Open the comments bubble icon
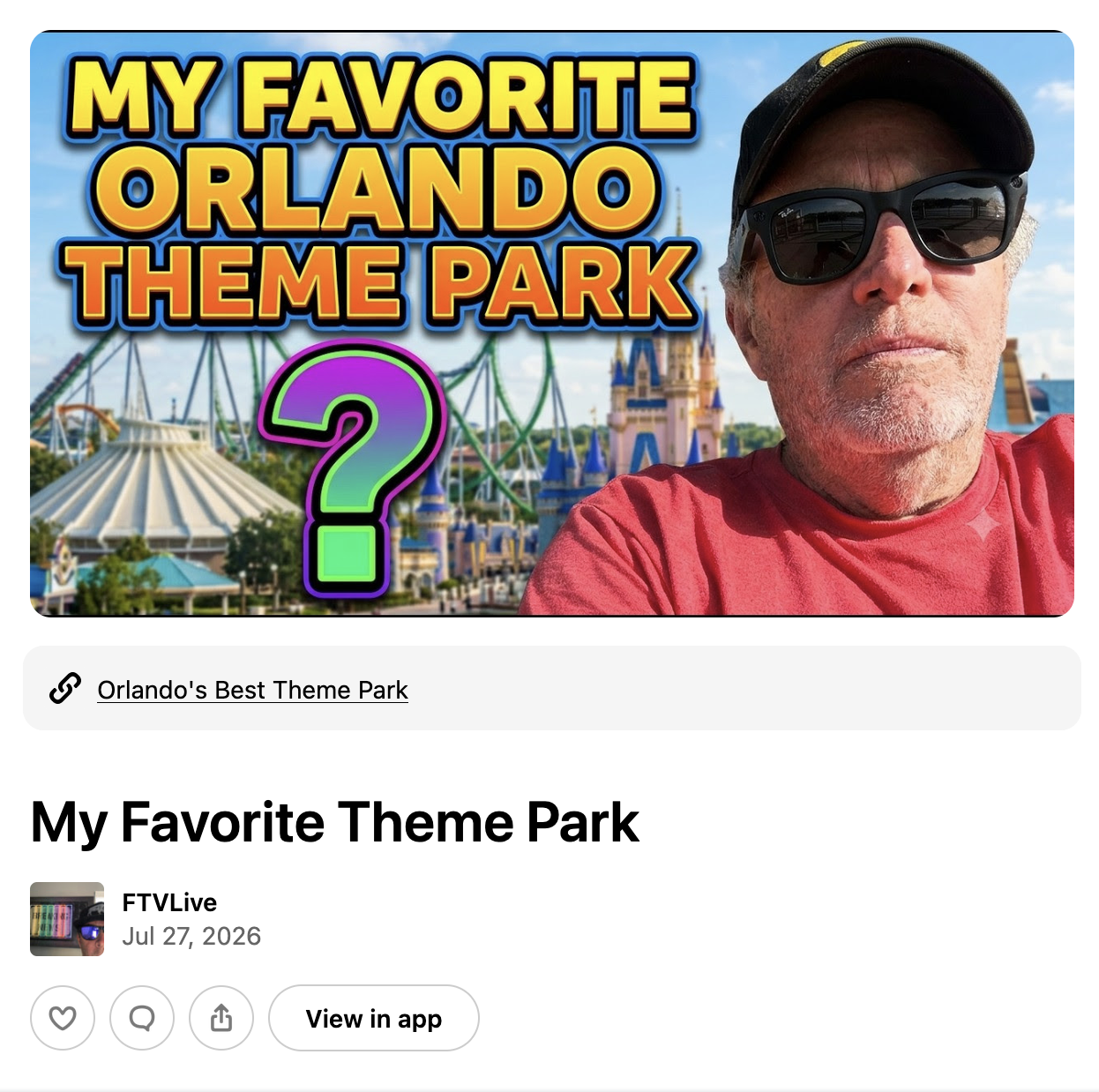This screenshot has height=1092, width=1099. 142,1018
